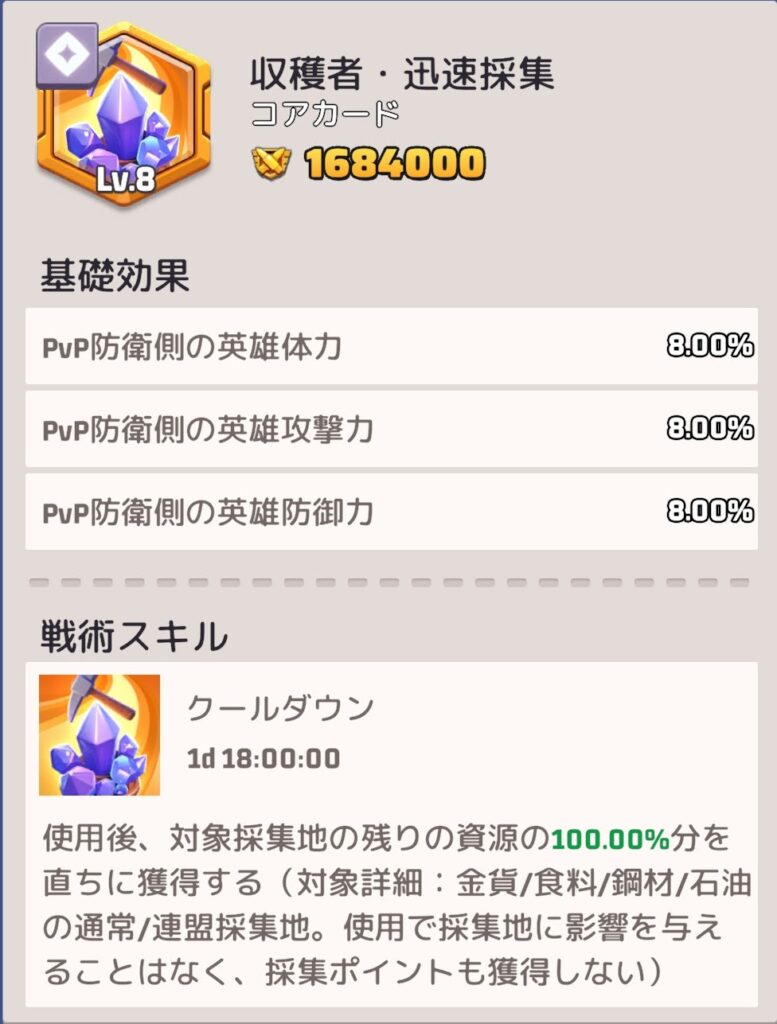This screenshot has height=1024, width=777.
Task: Click the dashed divider line
Action: 388,578
